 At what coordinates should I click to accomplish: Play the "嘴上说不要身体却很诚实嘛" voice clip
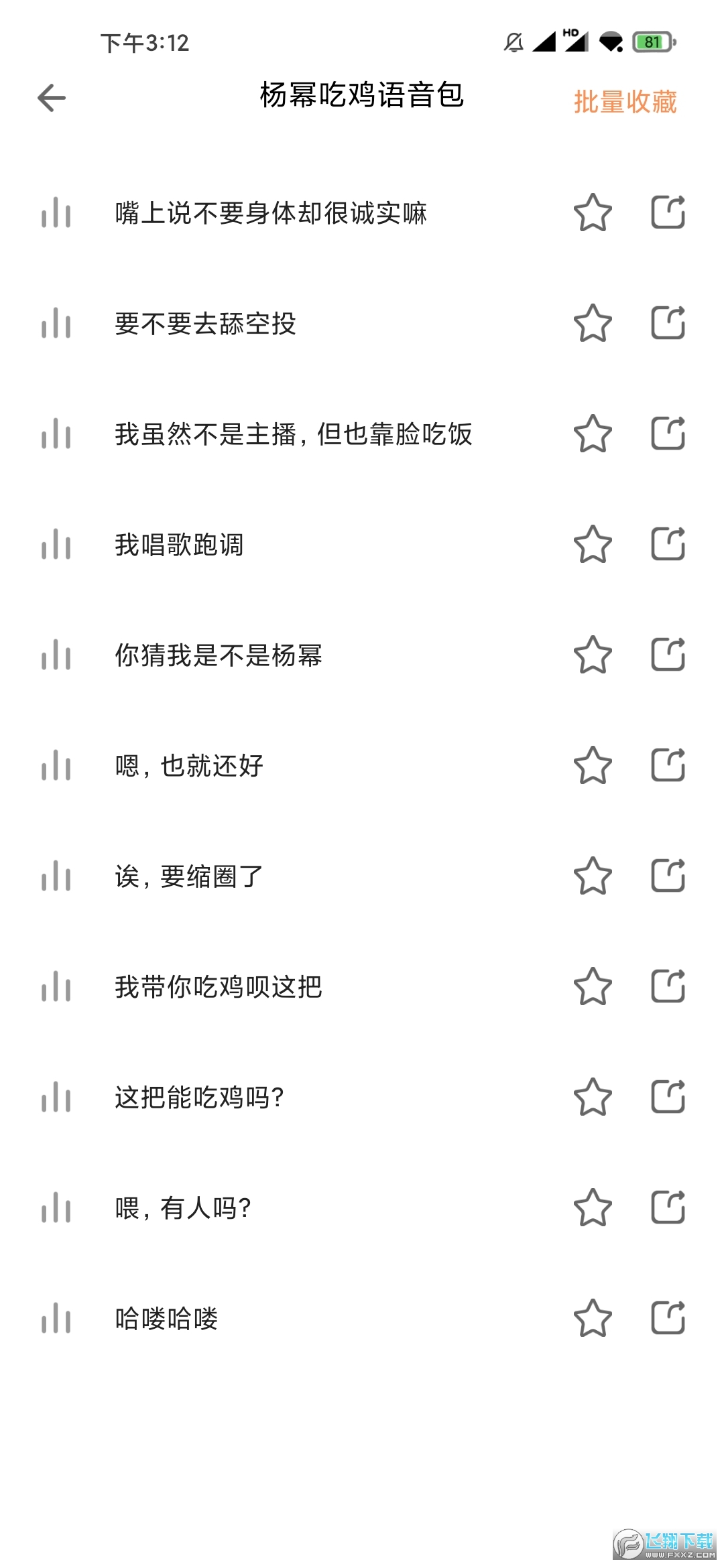tap(57, 213)
